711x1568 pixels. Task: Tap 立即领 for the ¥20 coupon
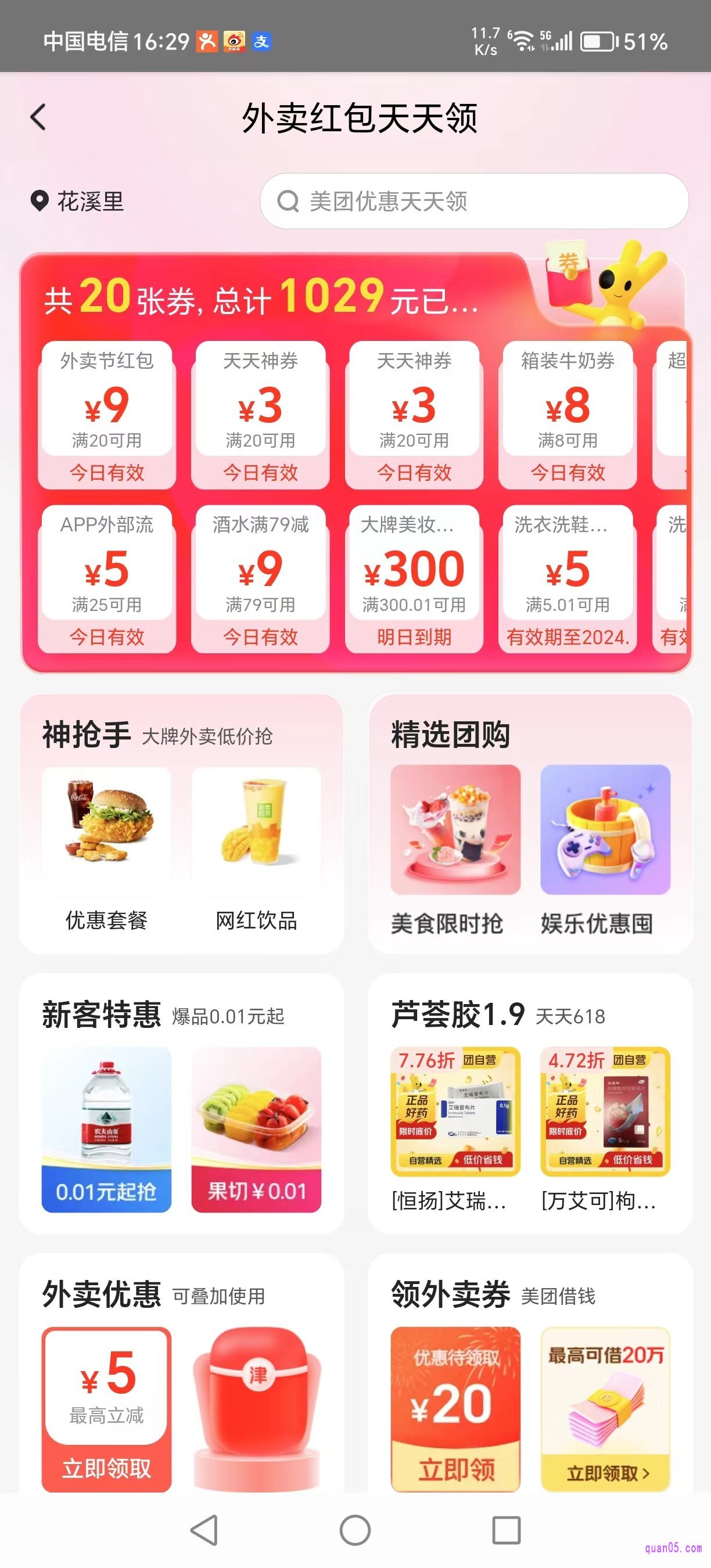455,1469
